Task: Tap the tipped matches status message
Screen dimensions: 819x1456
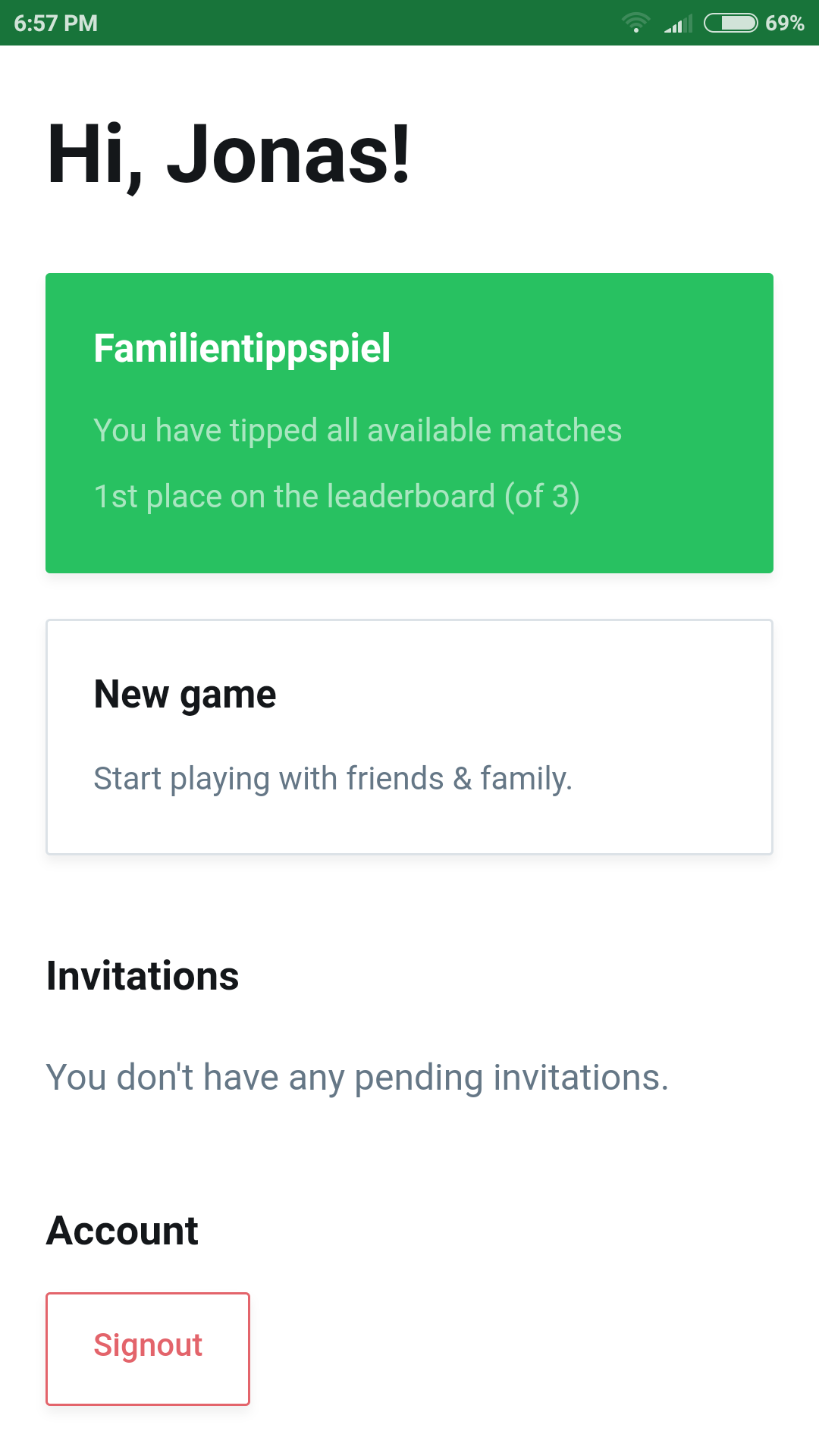Action: point(357,430)
